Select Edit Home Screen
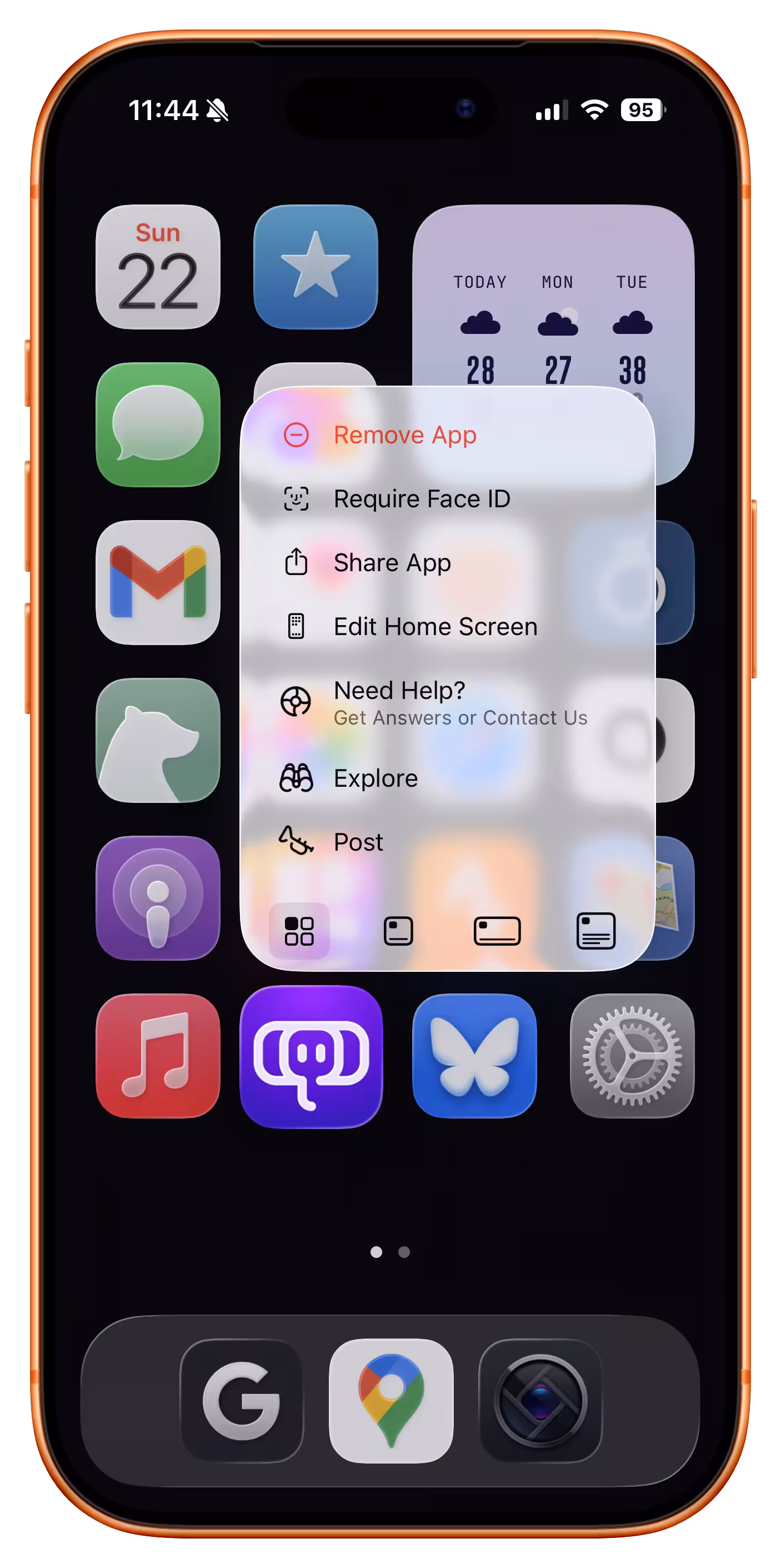This screenshot has height=1568, width=781. (x=435, y=627)
